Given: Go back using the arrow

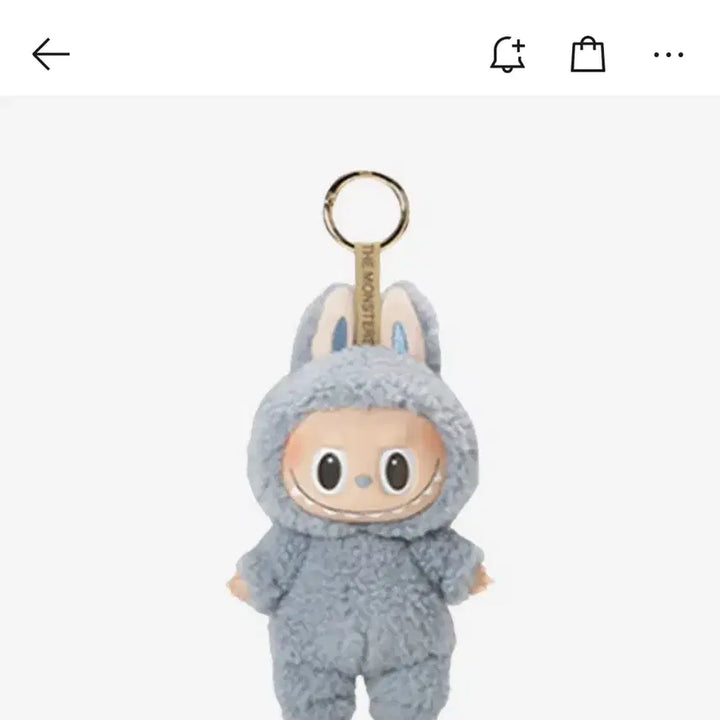Looking at the screenshot, I should [x=50, y=54].
